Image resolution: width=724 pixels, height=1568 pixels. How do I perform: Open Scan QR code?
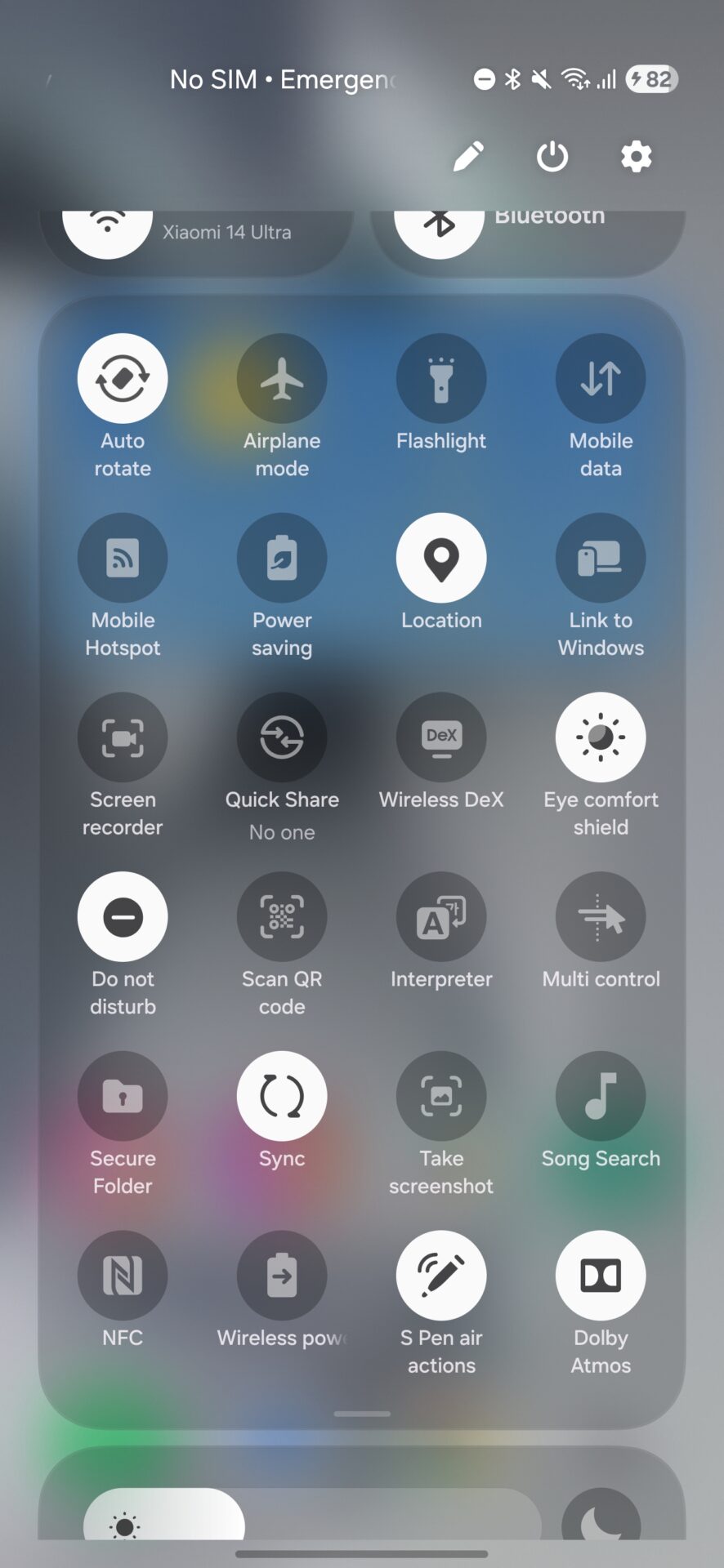click(x=282, y=916)
